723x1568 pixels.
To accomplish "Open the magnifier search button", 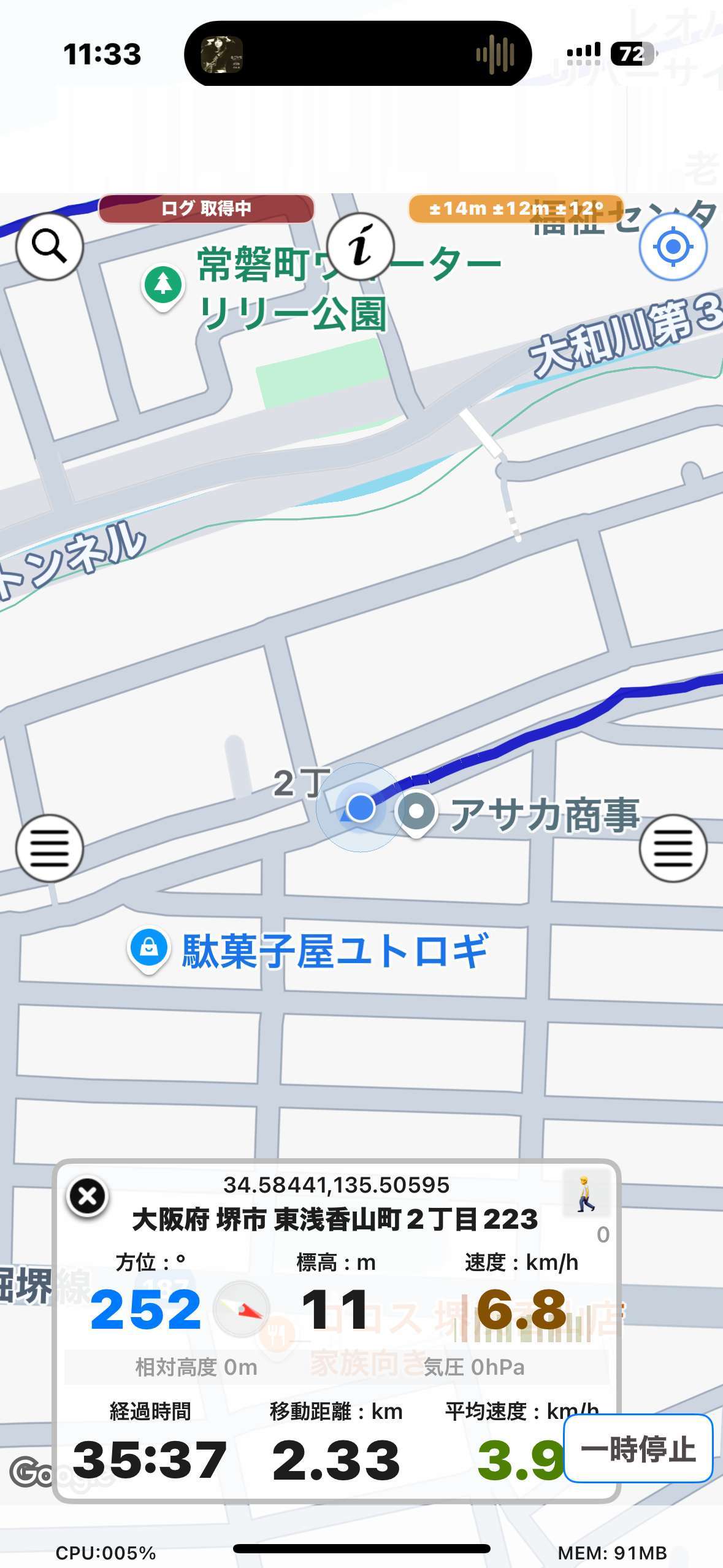I will tap(49, 247).
